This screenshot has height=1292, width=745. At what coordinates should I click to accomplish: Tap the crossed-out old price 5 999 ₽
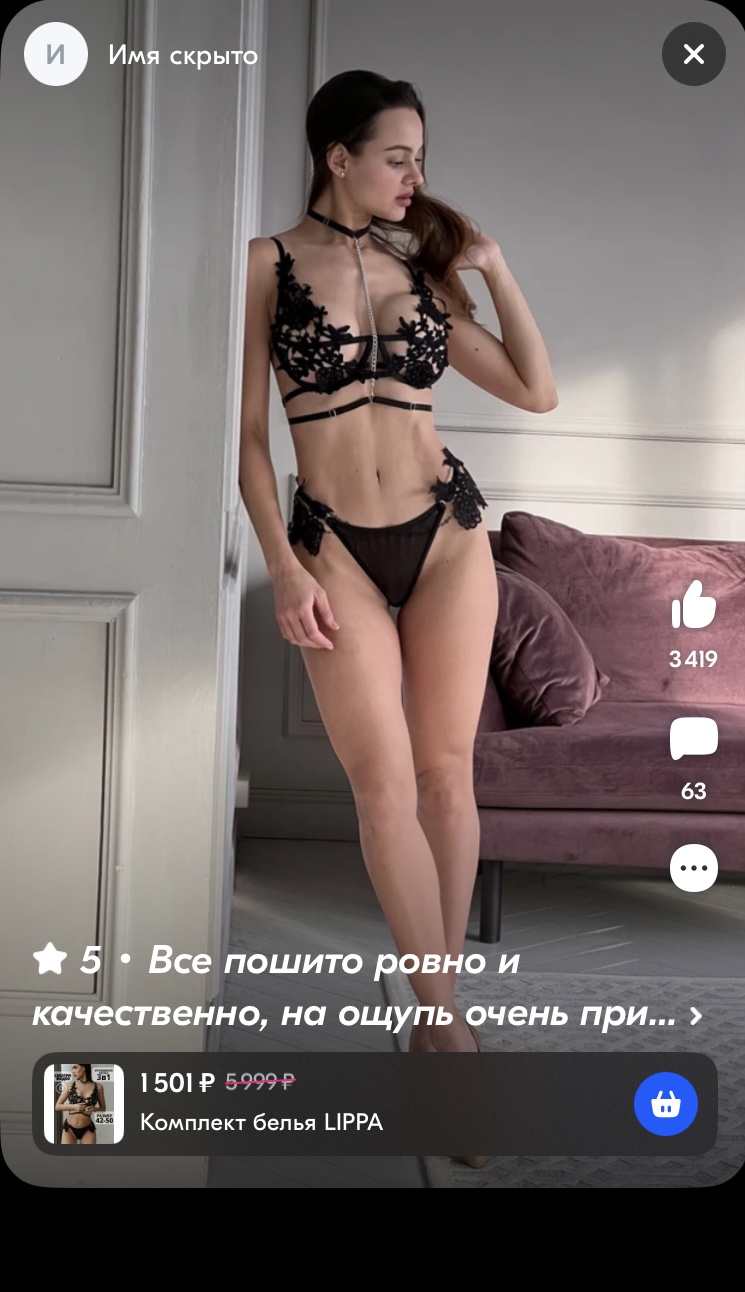click(x=259, y=1081)
